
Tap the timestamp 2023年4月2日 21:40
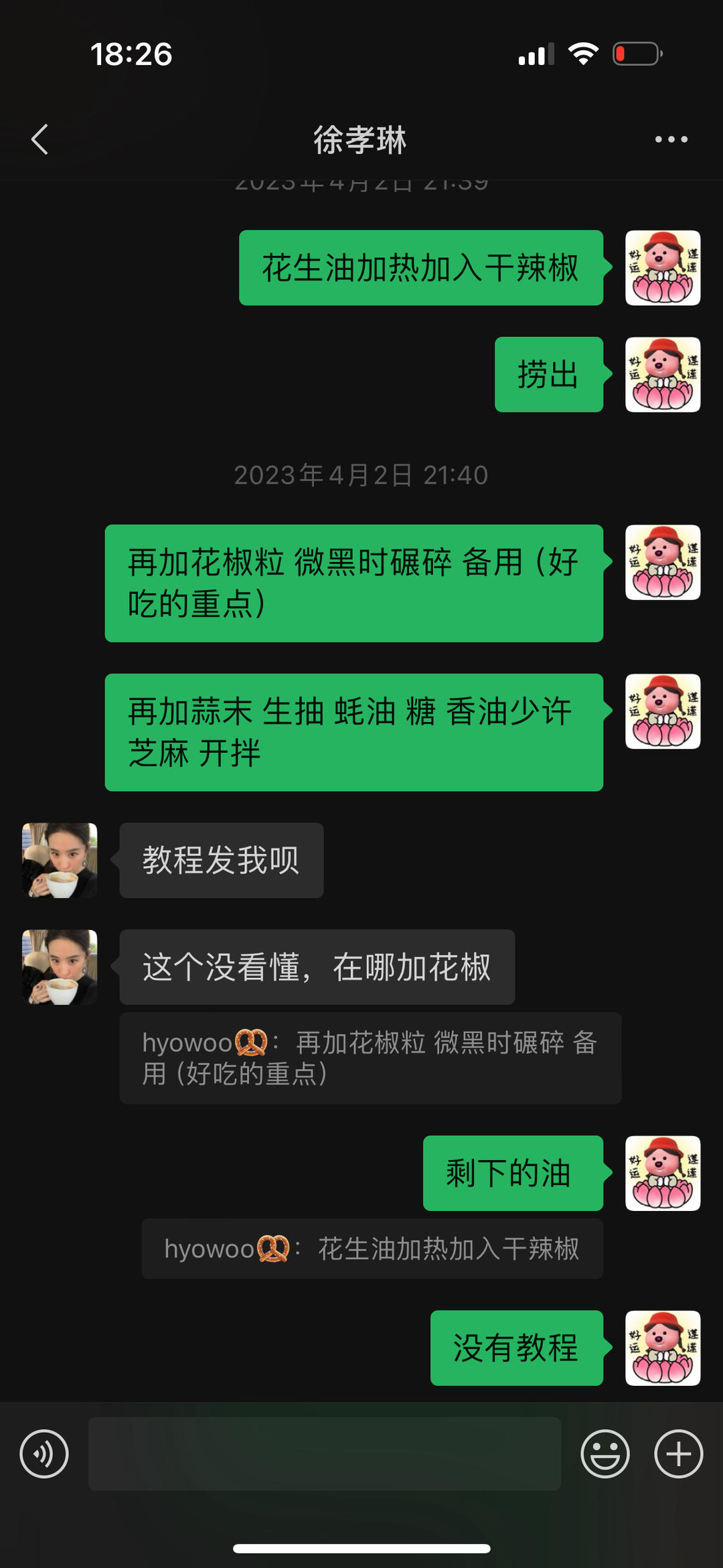[361, 476]
